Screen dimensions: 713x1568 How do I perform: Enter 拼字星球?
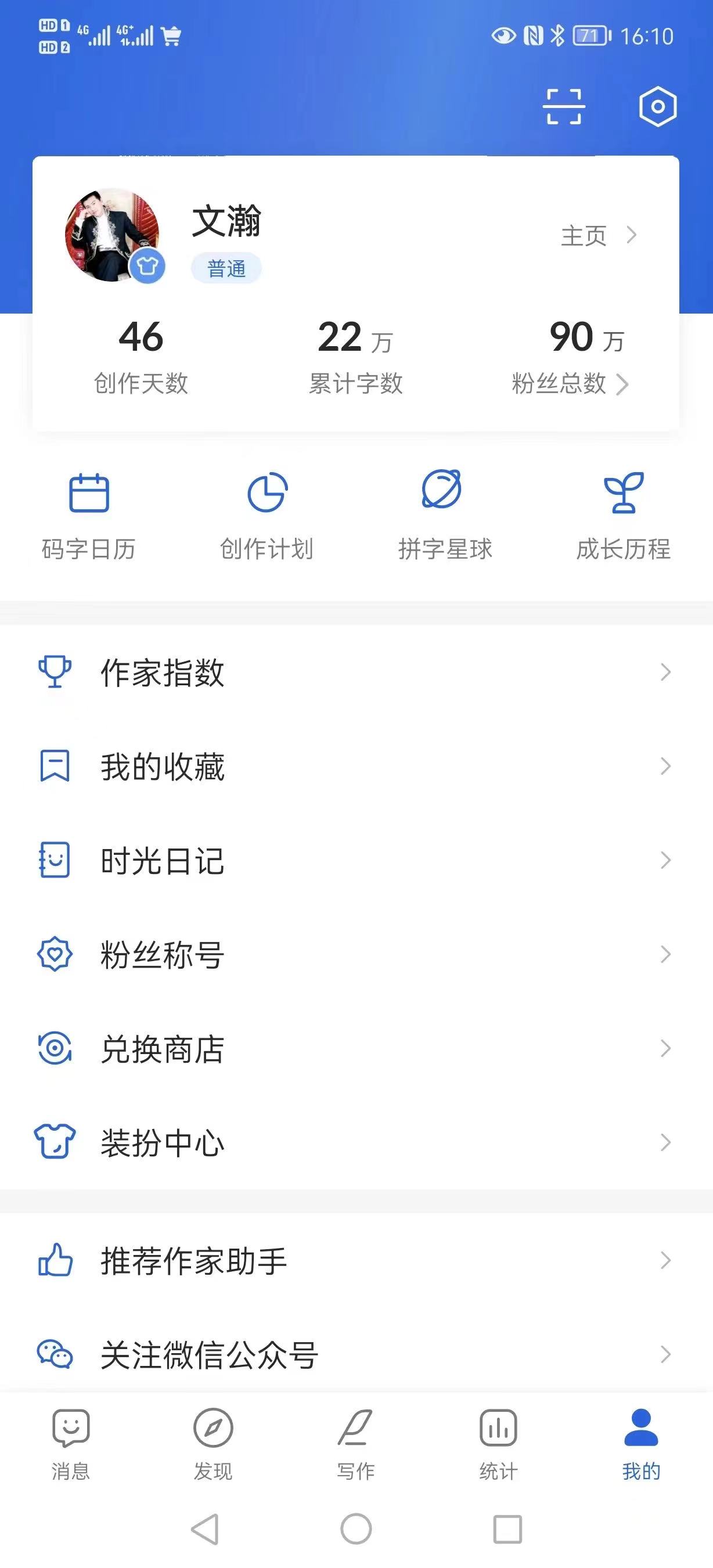coord(445,515)
